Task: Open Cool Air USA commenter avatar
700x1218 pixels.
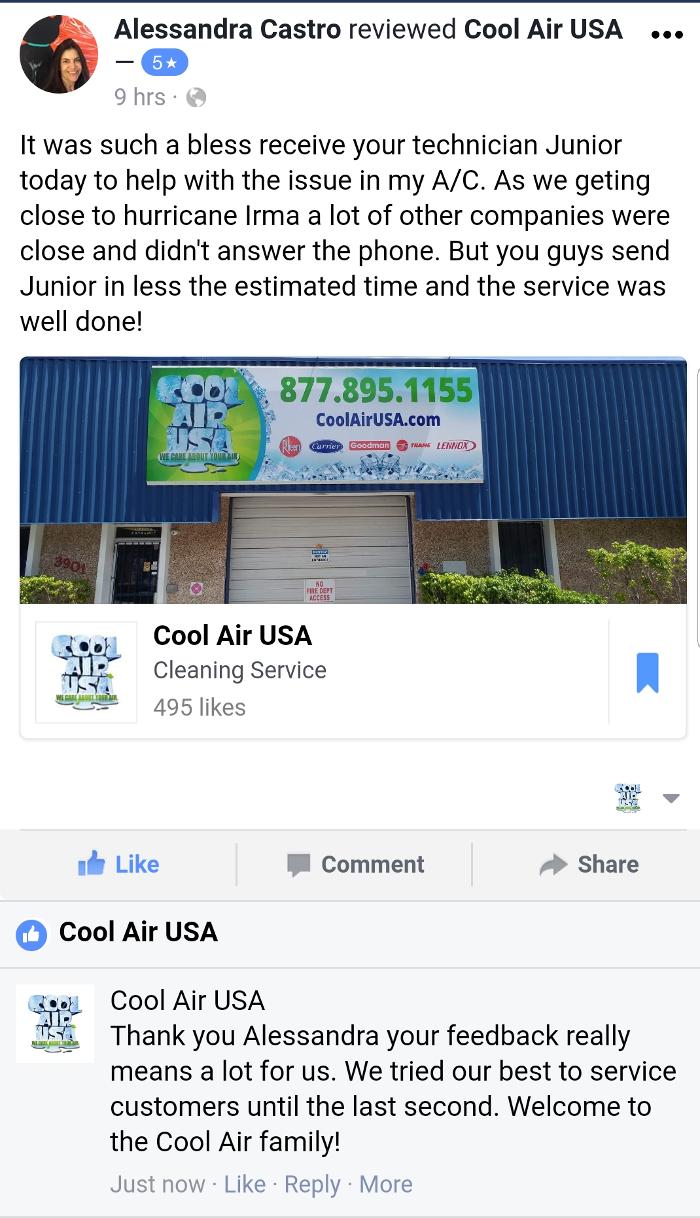Action: (x=56, y=1022)
